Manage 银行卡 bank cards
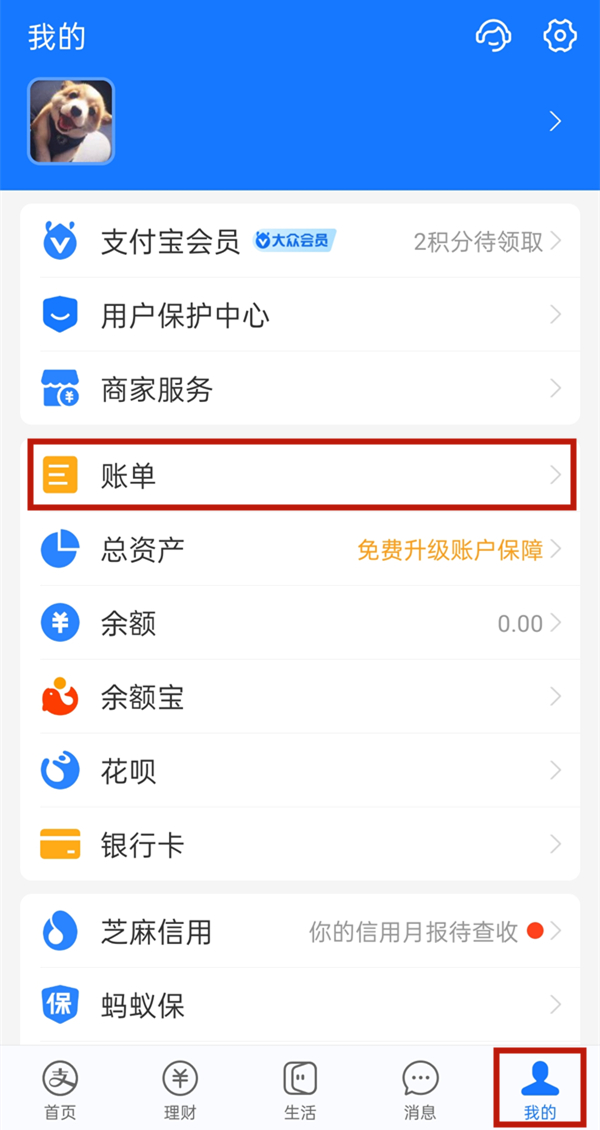This screenshot has height=1130, width=600. pos(300,845)
